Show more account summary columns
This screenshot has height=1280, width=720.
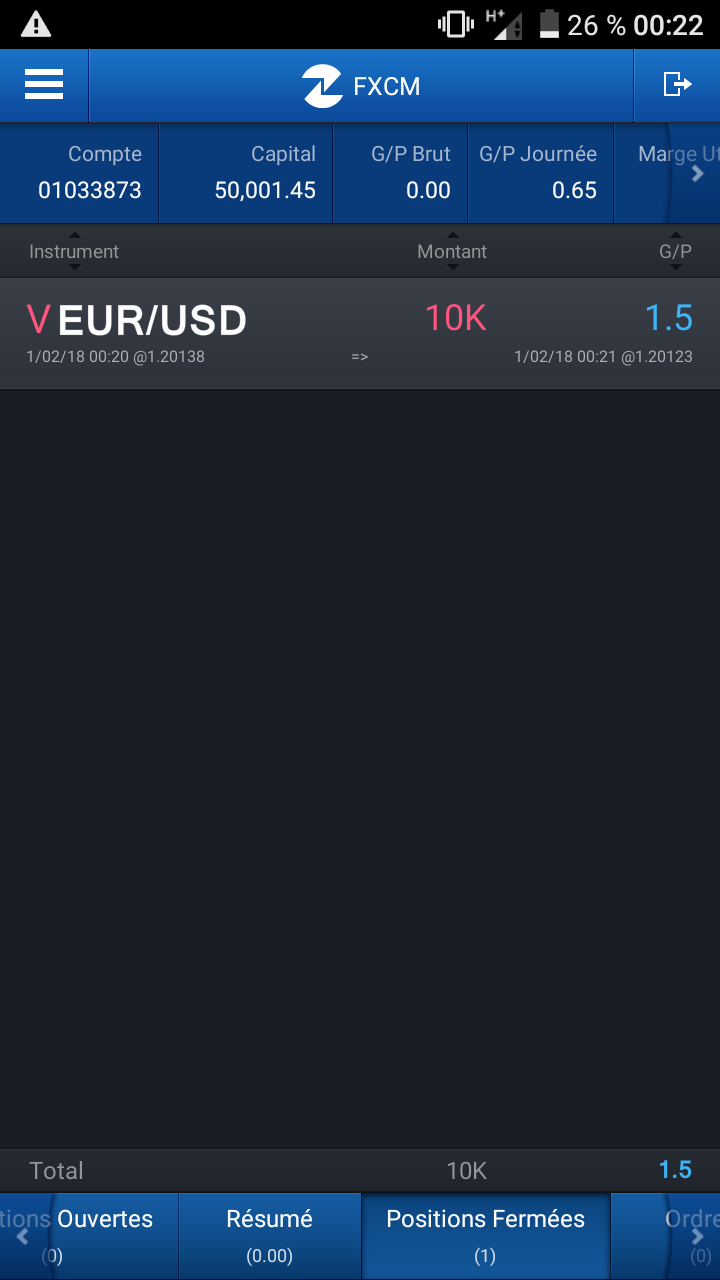[x=698, y=173]
